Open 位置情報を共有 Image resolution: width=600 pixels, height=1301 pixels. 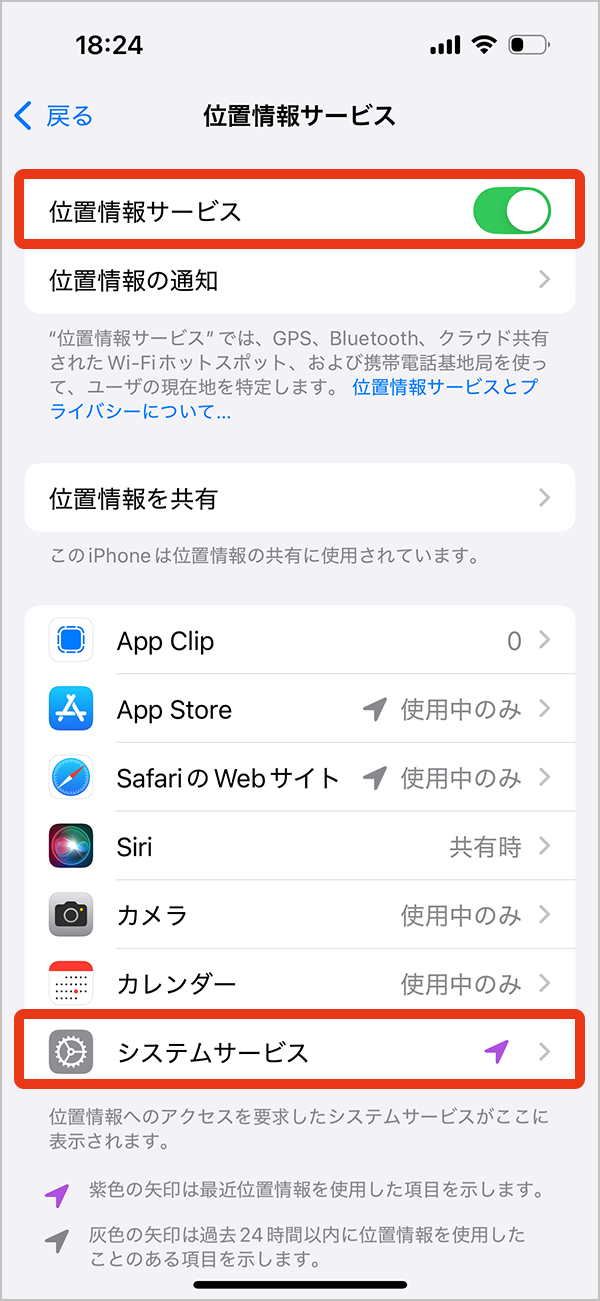click(300, 498)
